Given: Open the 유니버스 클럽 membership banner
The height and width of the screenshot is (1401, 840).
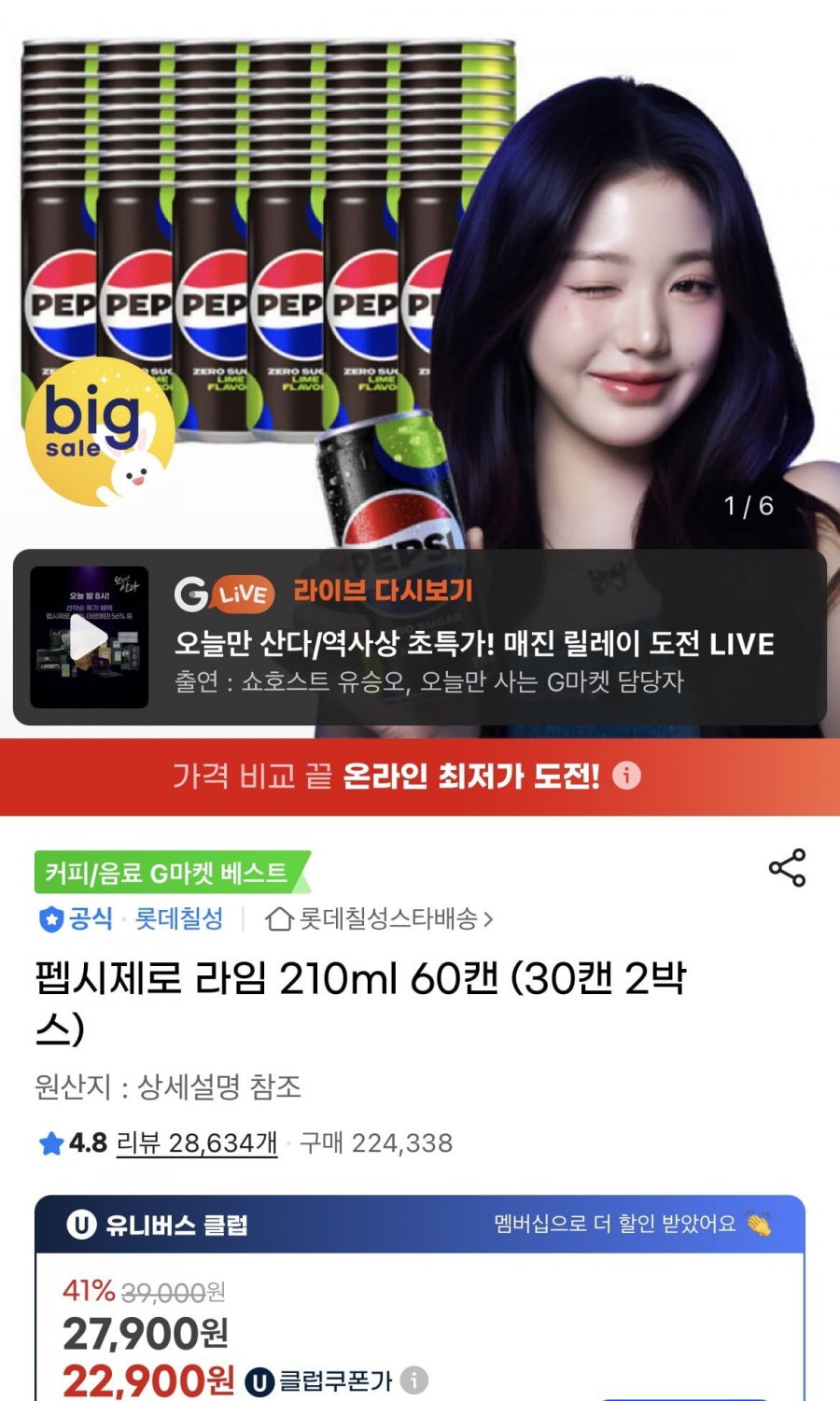Looking at the screenshot, I should pos(420,1224).
